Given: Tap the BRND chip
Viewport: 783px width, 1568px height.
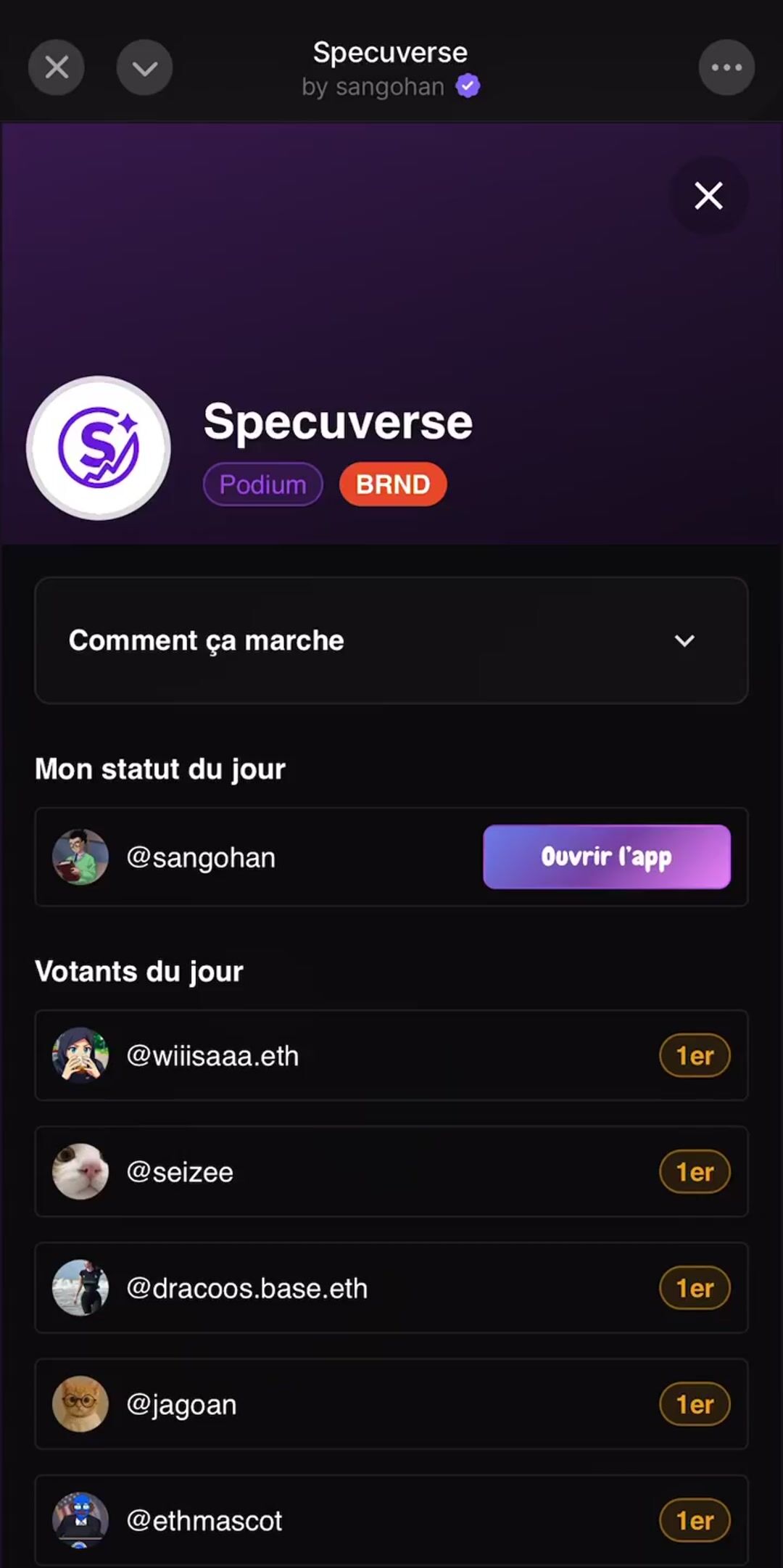Looking at the screenshot, I should (x=392, y=484).
